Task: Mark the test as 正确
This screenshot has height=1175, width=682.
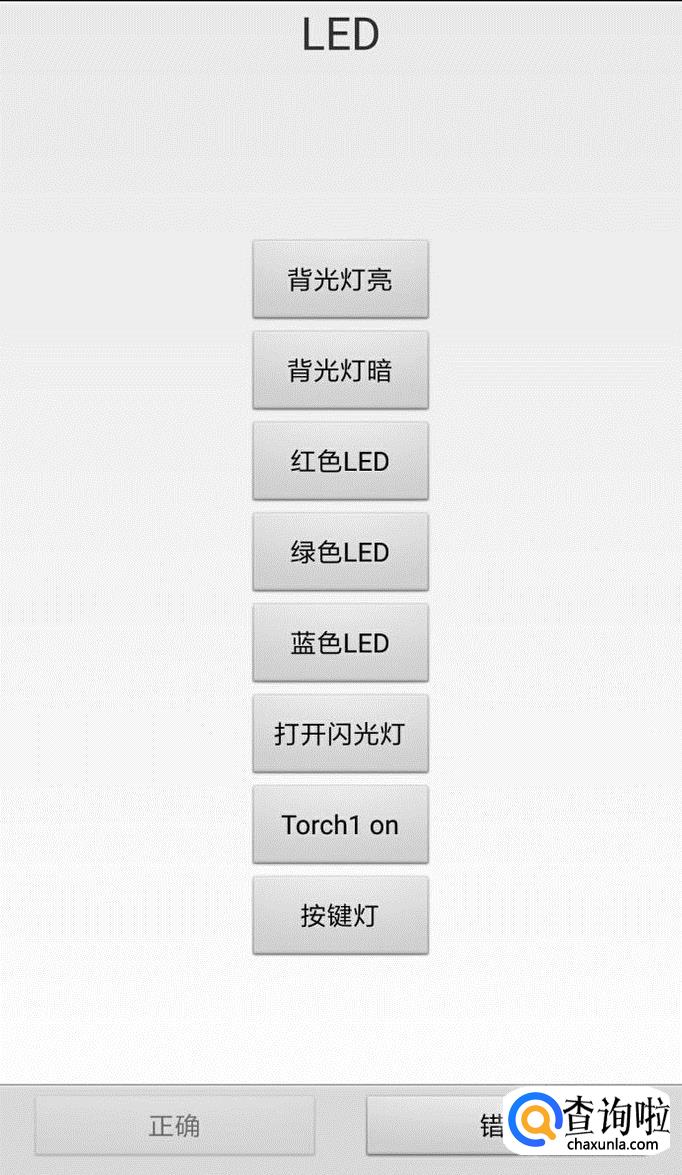Action: tap(175, 1126)
